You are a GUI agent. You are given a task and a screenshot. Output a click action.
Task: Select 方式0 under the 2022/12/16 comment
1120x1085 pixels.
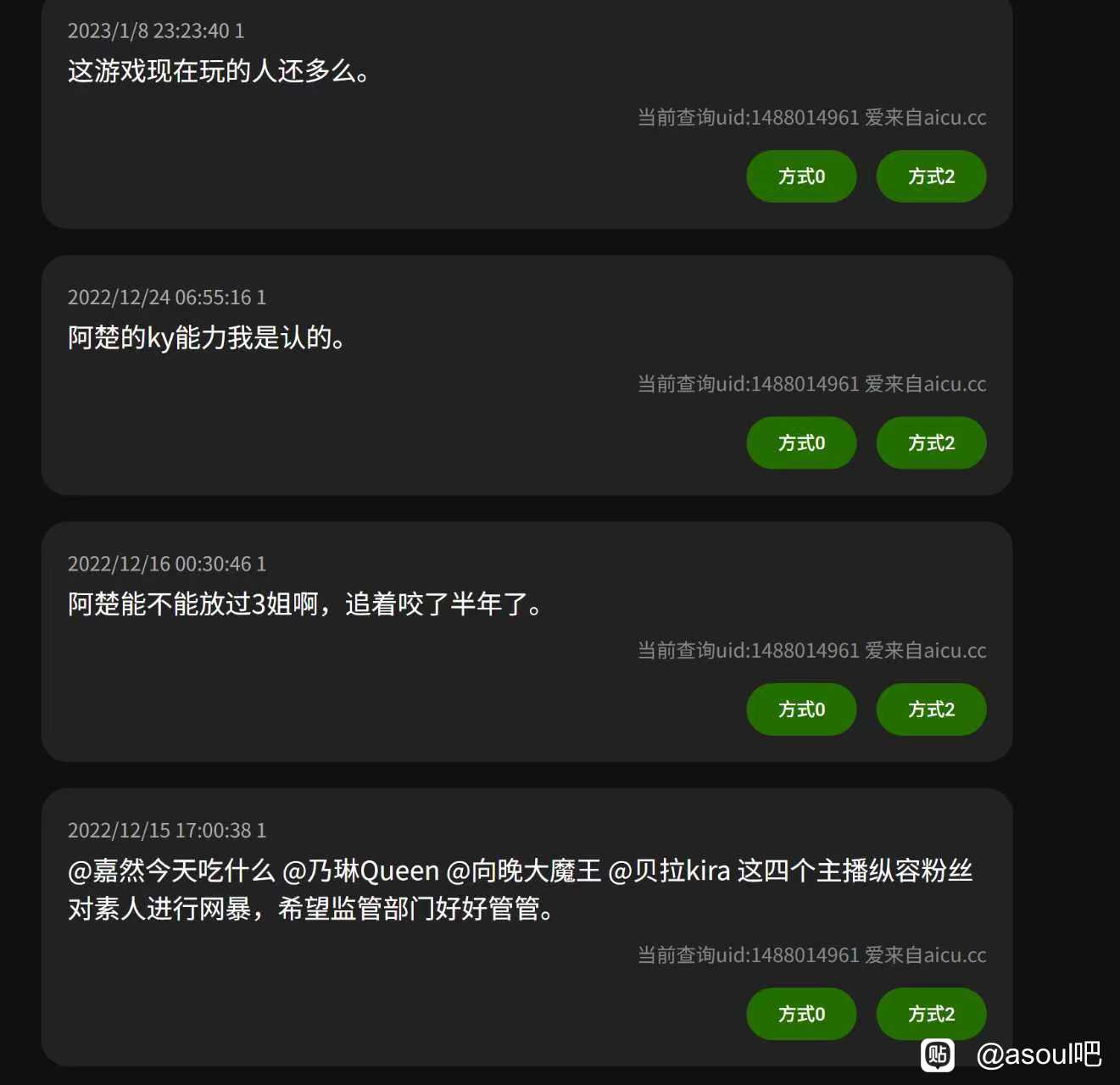pos(801,709)
